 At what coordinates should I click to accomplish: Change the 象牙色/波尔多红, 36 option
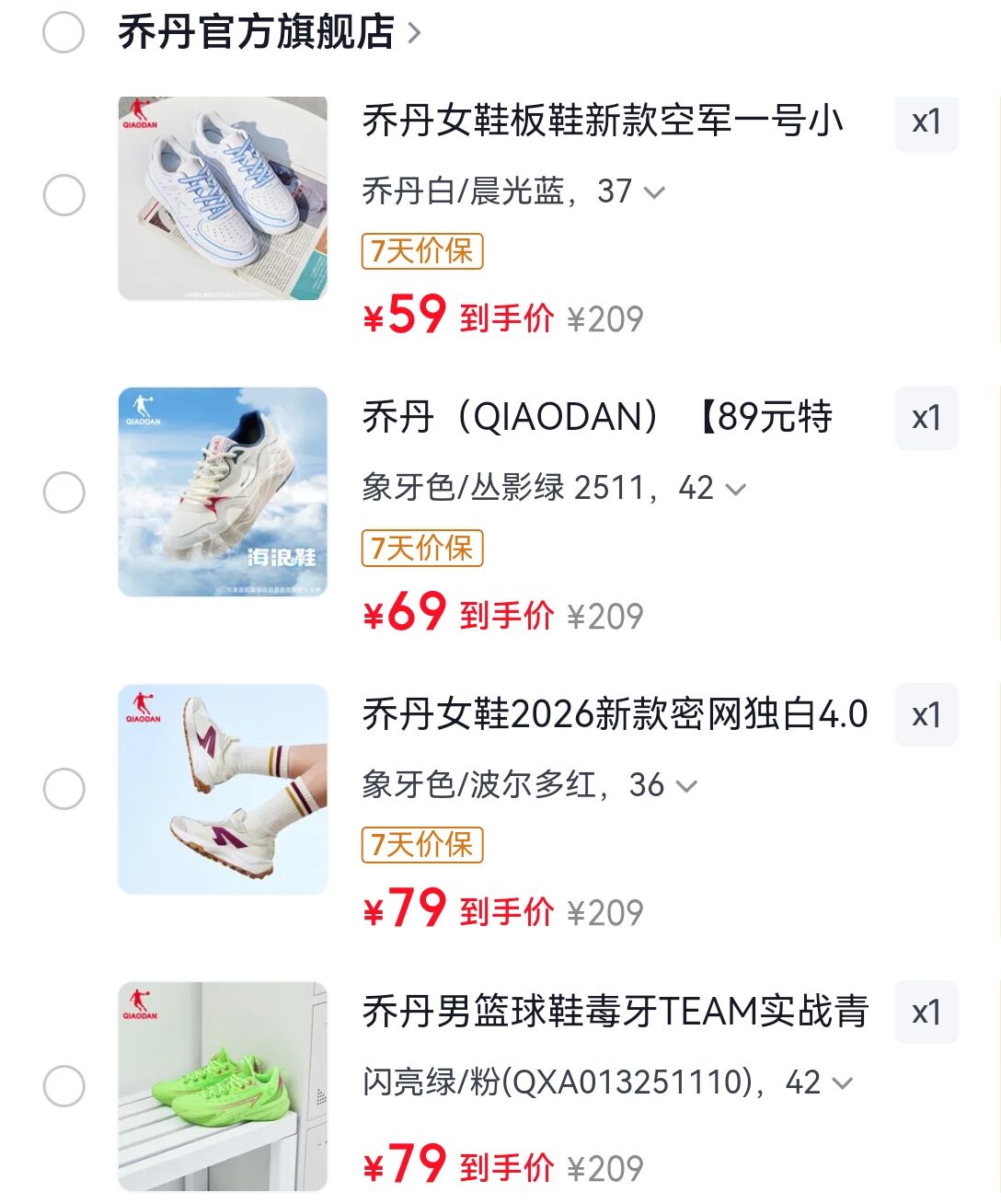pyautogui.click(x=529, y=785)
